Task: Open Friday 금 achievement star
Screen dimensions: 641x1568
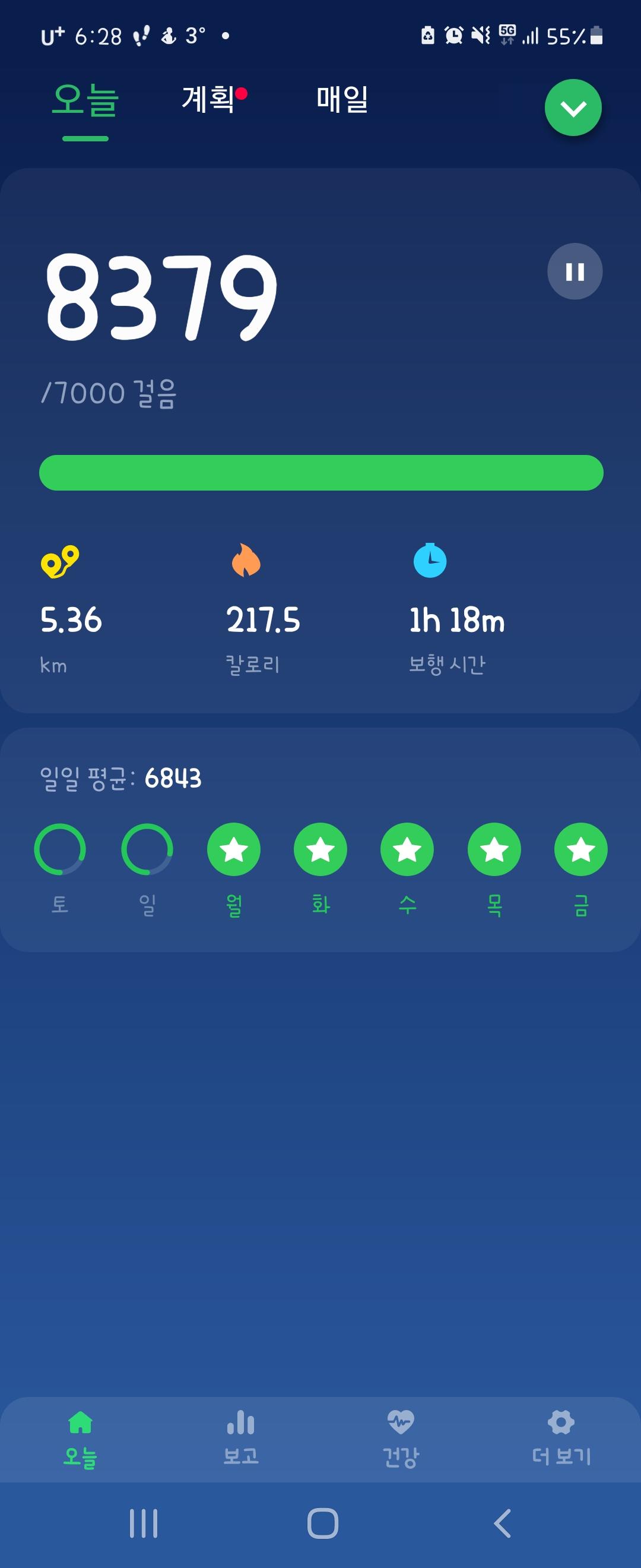Action: [581, 849]
